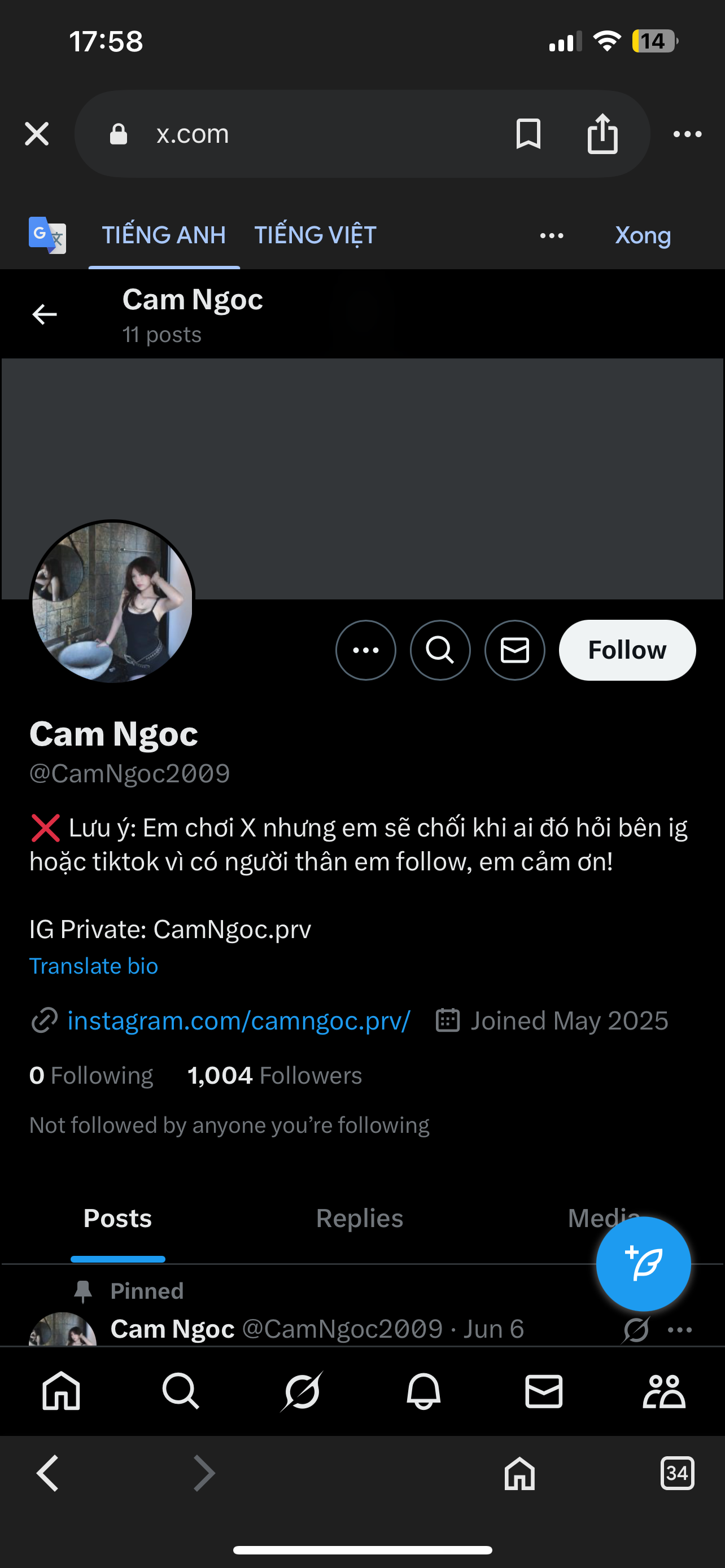Switch translation to TIẾNG VIỆT

[x=315, y=235]
